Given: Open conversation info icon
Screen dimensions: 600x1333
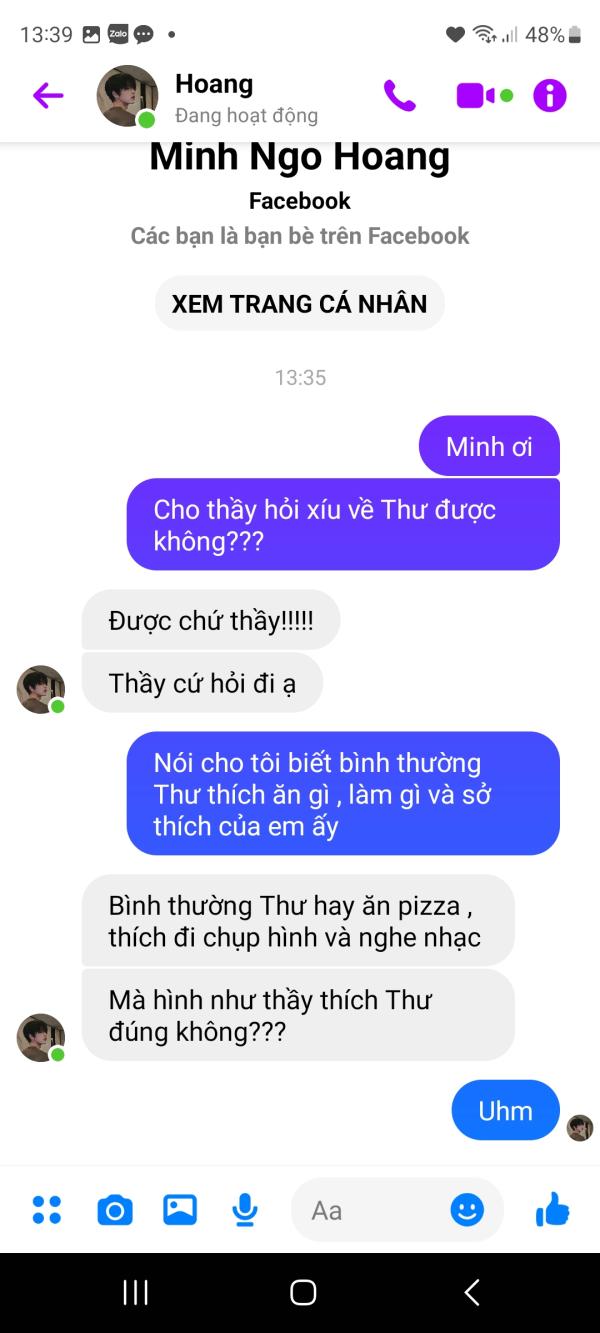Looking at the screenshot, I should pyautogui.click(x=549, y=96).
